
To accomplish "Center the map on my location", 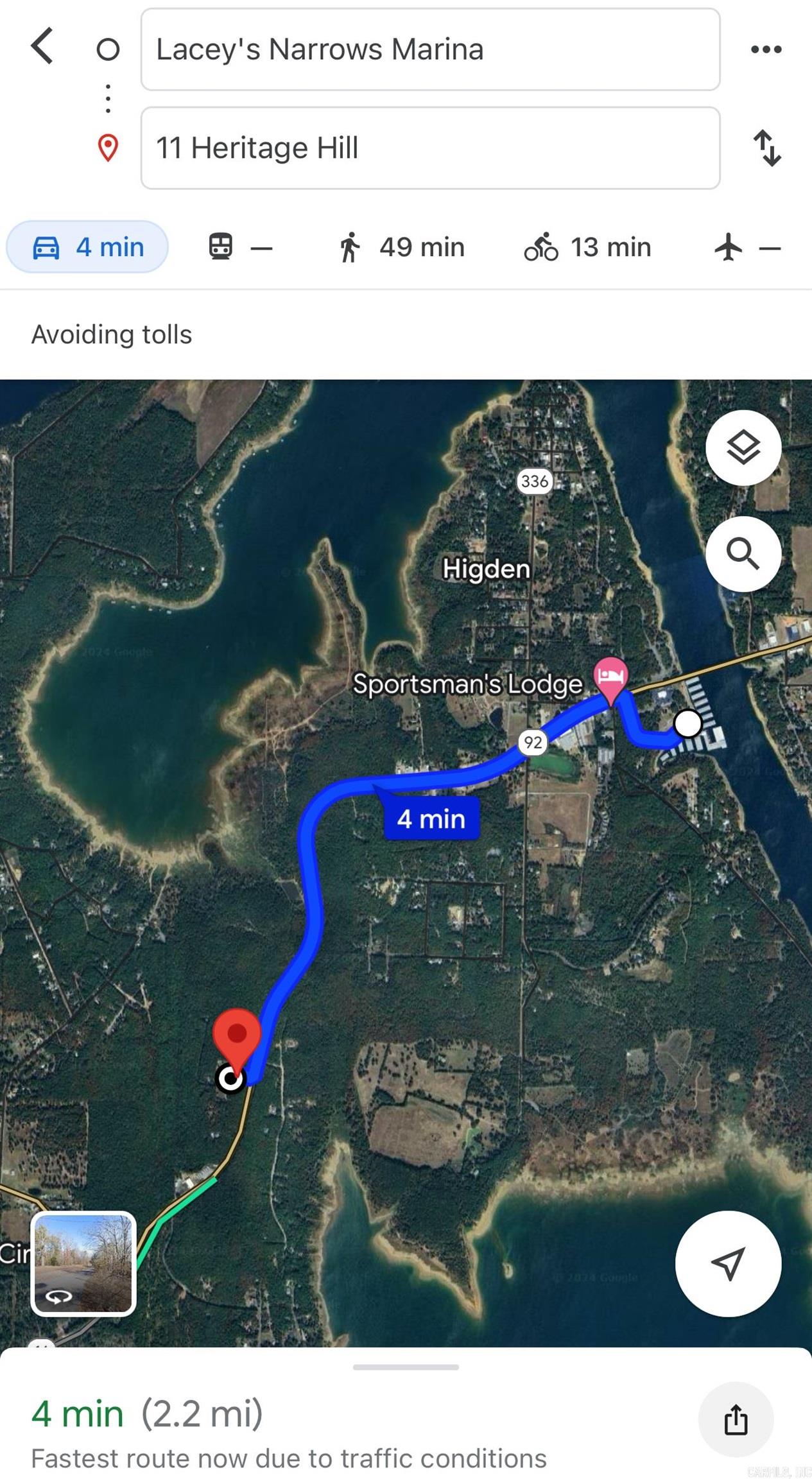I will click(728, 1263).
